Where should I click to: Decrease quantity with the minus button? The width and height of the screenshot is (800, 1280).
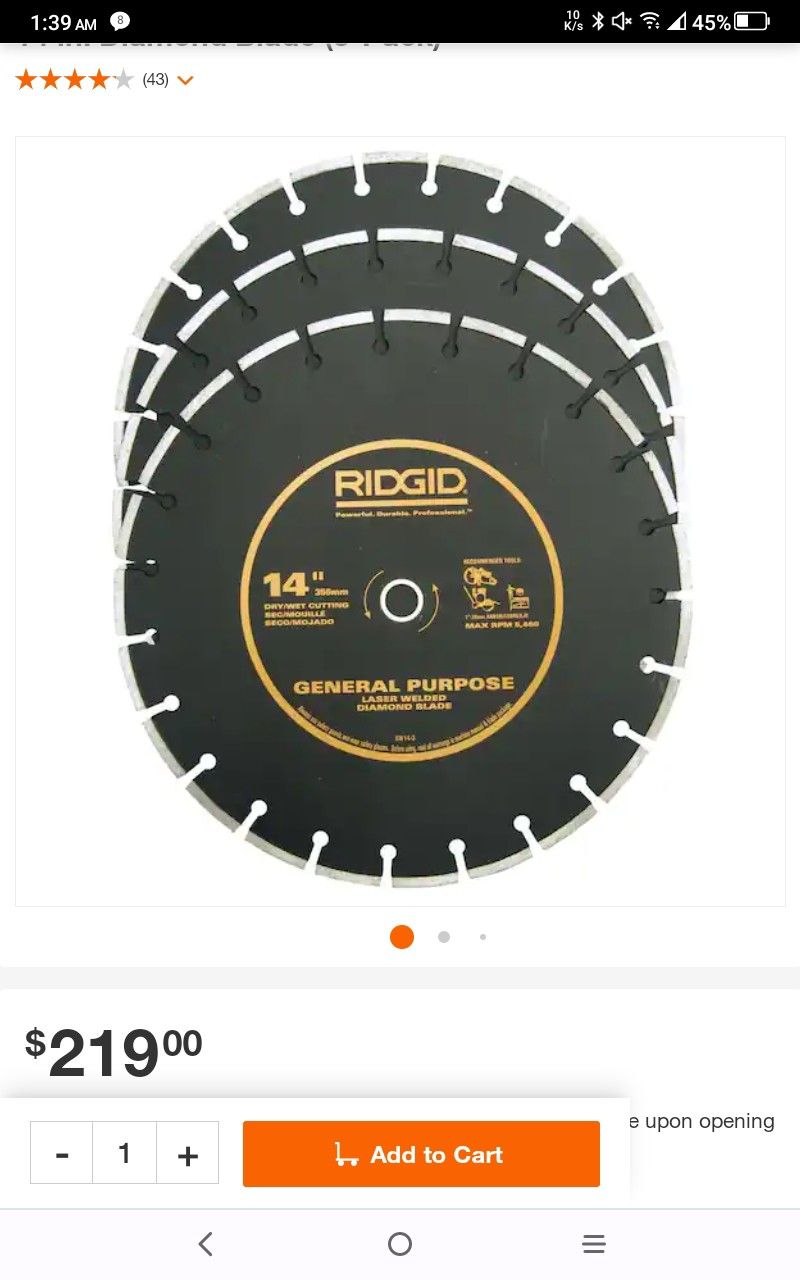point(62,1154)
